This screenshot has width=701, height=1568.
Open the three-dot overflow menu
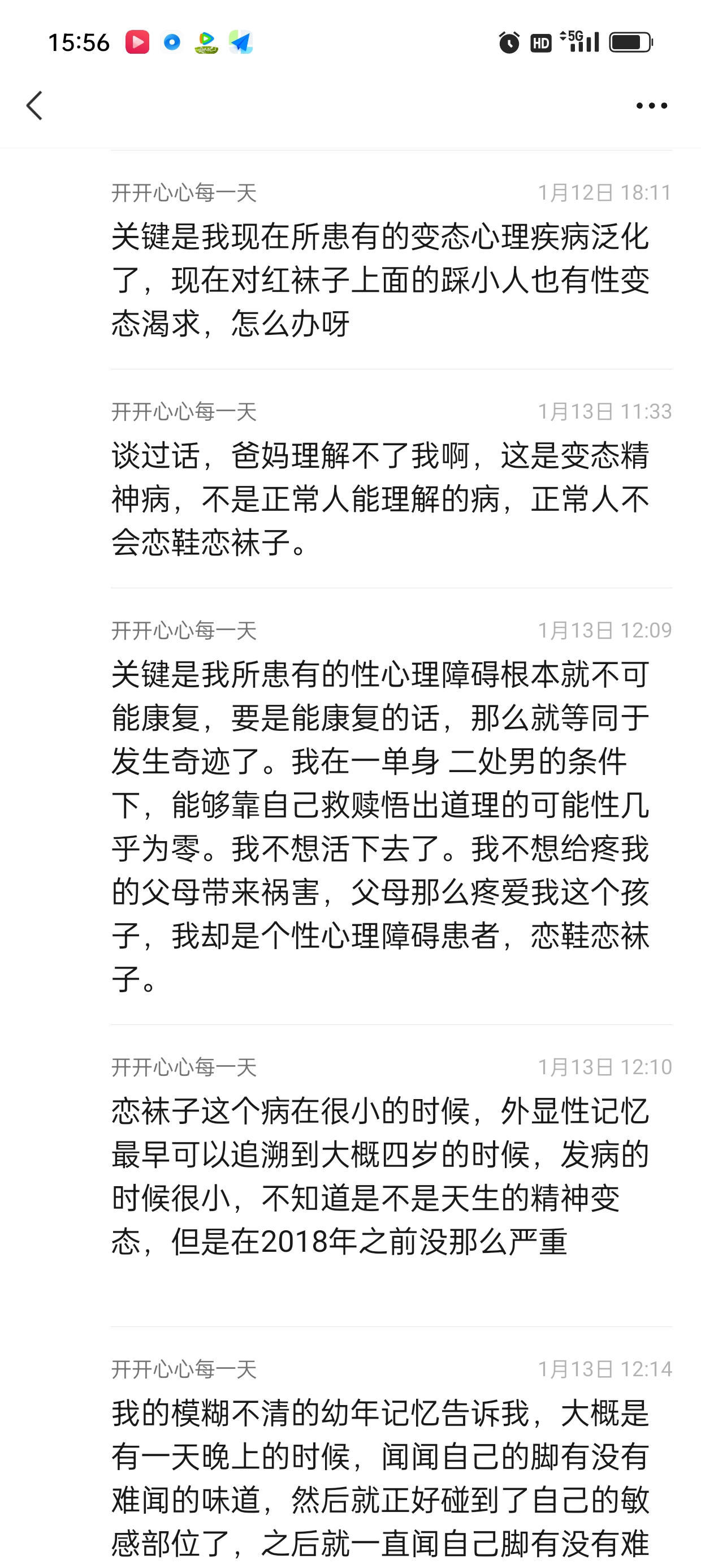[651, 106]
